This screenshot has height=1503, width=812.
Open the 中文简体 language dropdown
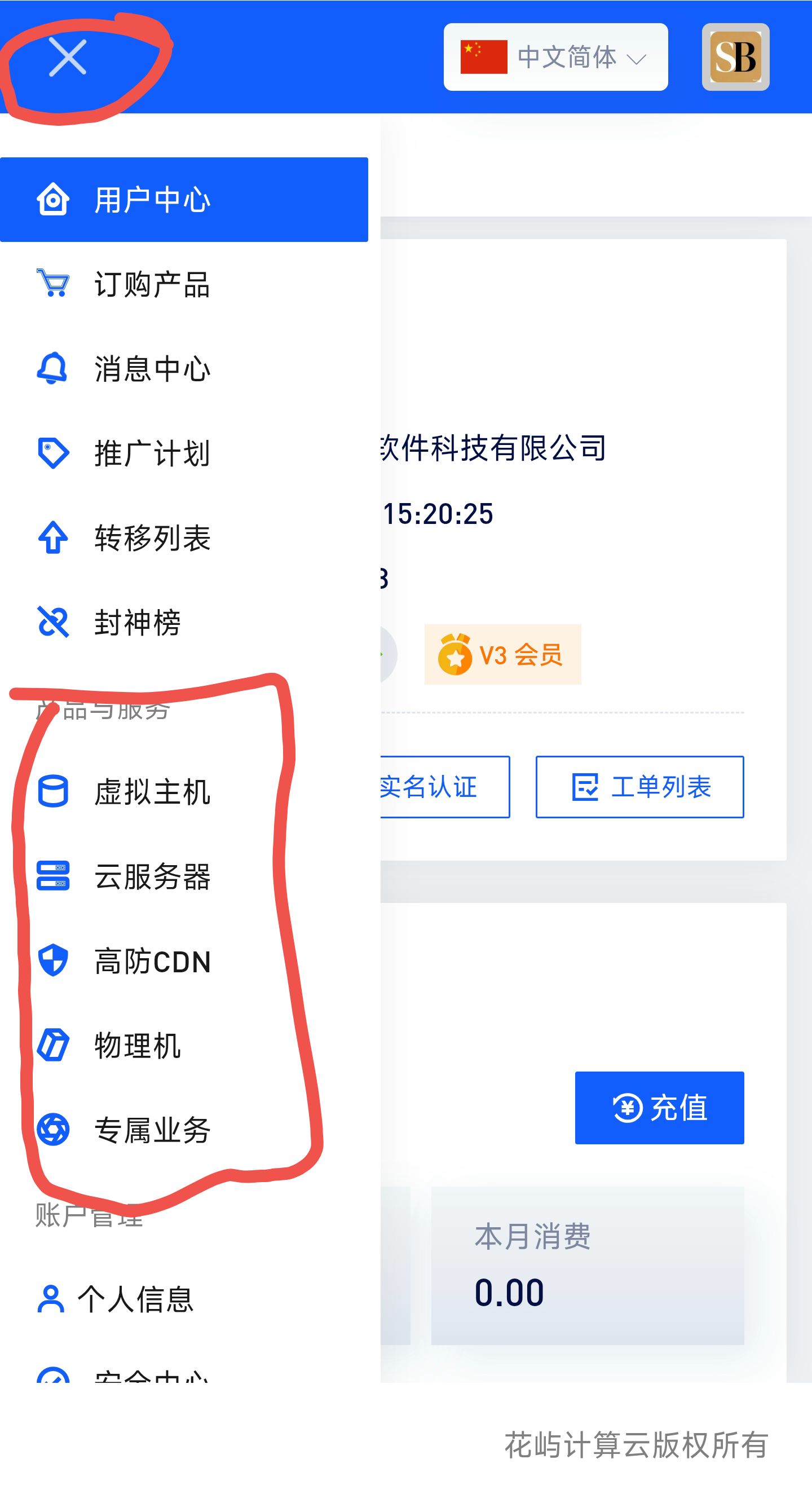[555, 57]
